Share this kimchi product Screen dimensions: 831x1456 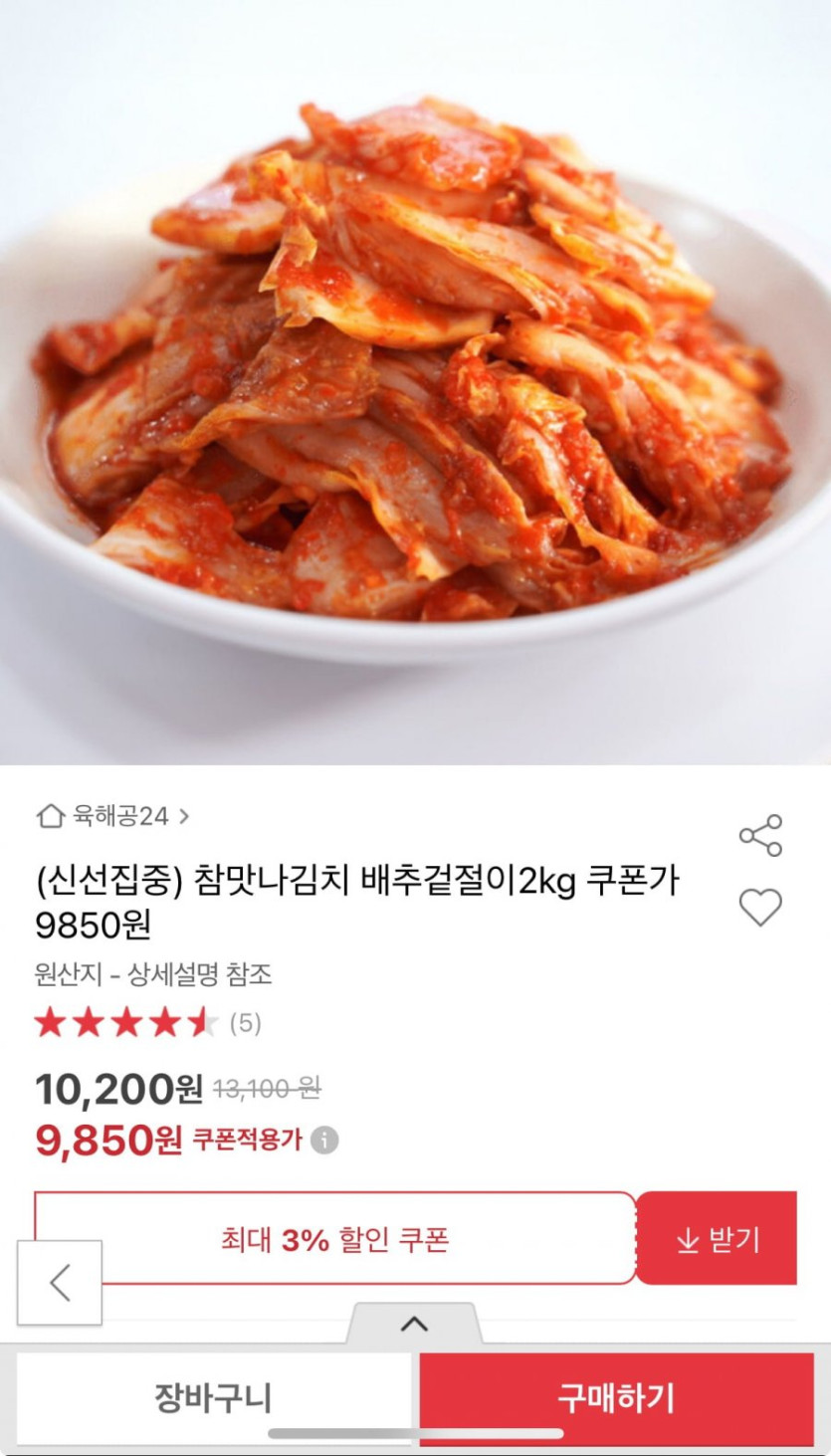coord(760,836)
